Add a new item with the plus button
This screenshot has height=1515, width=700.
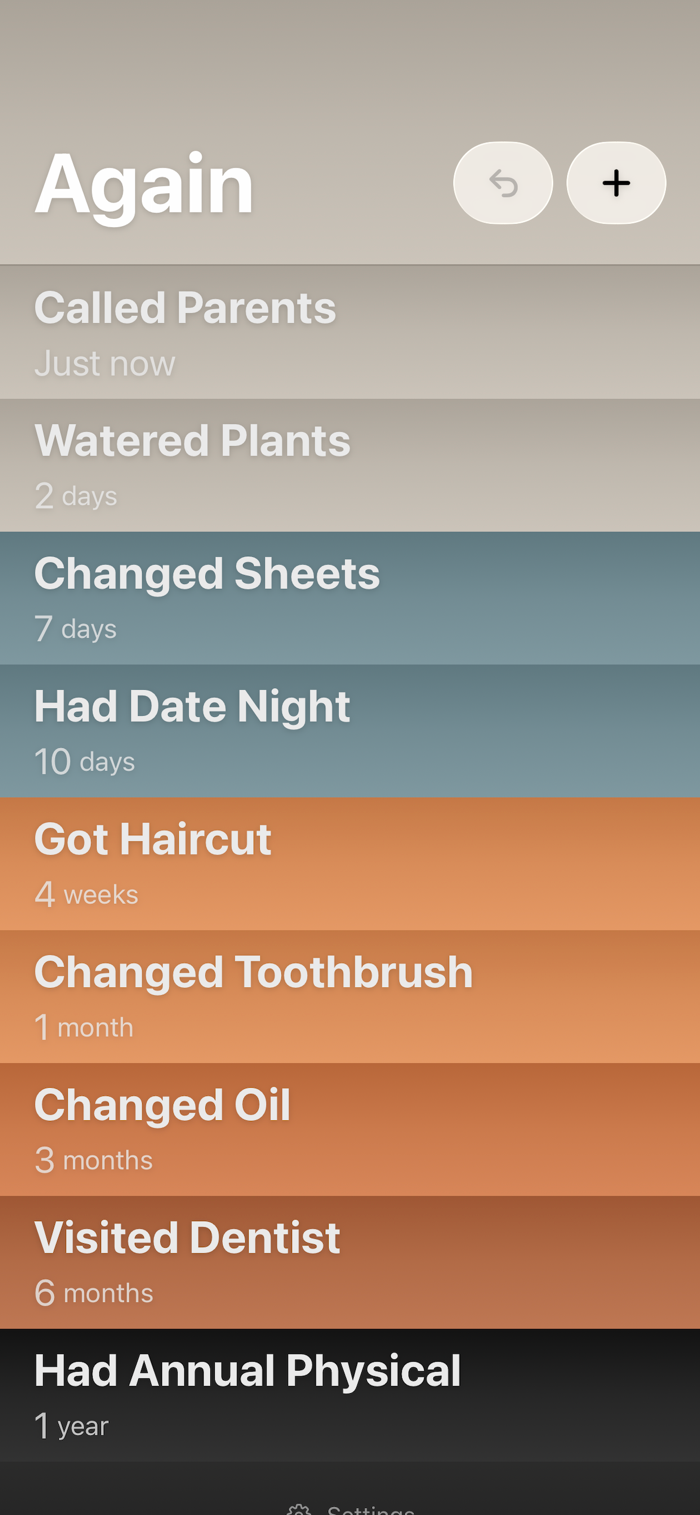point(616,183)
